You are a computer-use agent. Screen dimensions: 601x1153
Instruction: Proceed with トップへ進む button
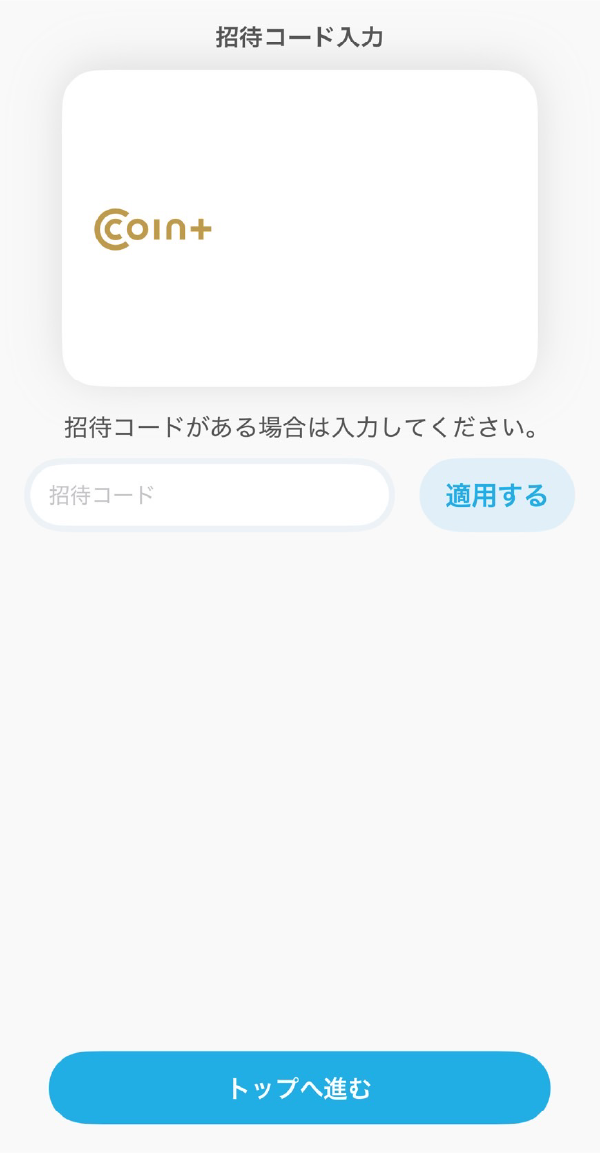click(299, 1088)
